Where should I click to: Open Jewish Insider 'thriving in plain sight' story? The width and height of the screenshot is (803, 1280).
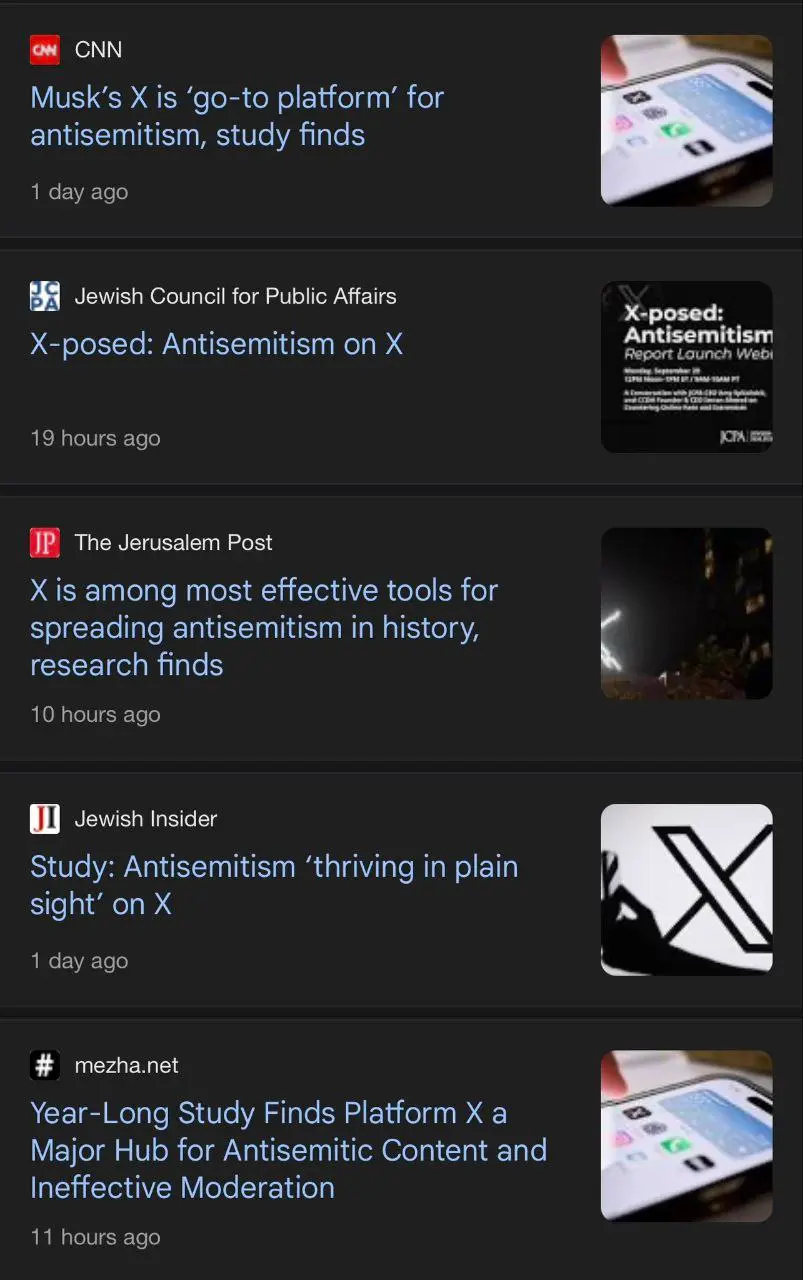274,885
